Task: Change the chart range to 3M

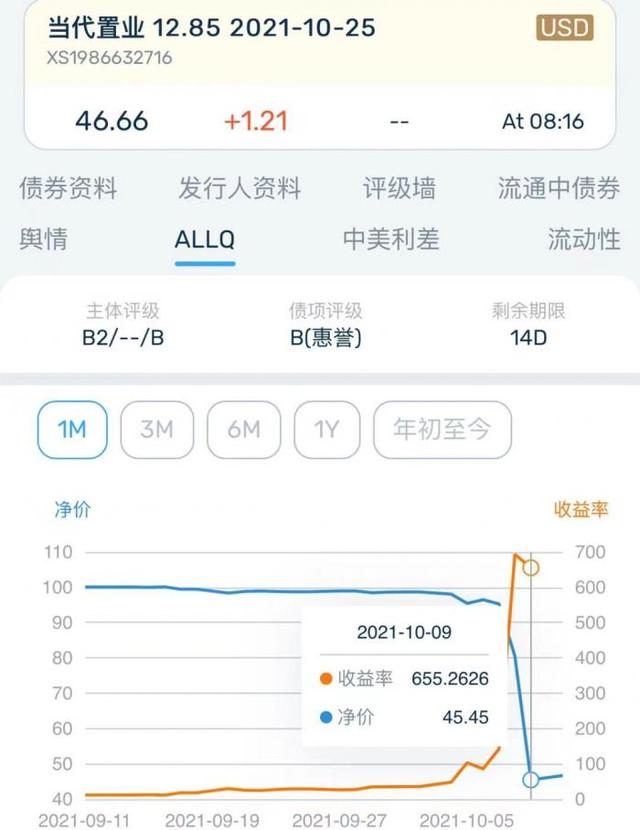Action: tap(157, 430)
